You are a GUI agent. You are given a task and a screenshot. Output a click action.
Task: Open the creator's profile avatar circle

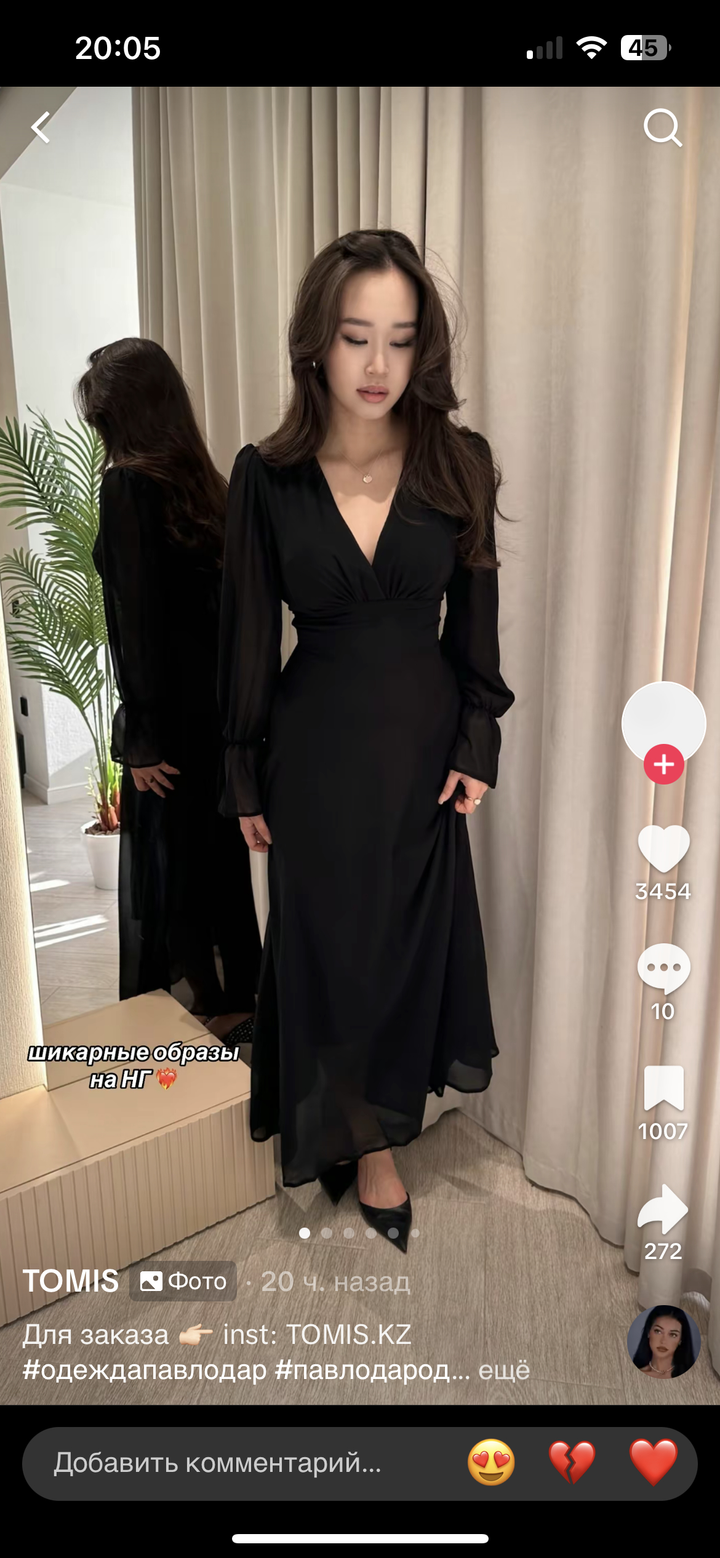click(x=663, y=722)
